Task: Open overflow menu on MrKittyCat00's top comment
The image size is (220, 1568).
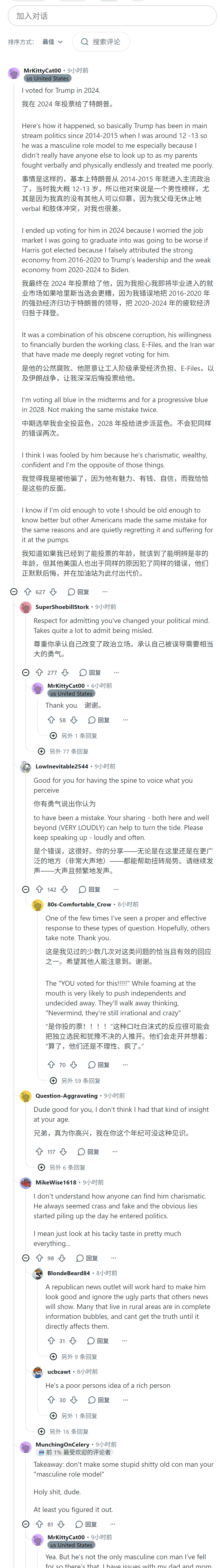Action: [105, 592]
